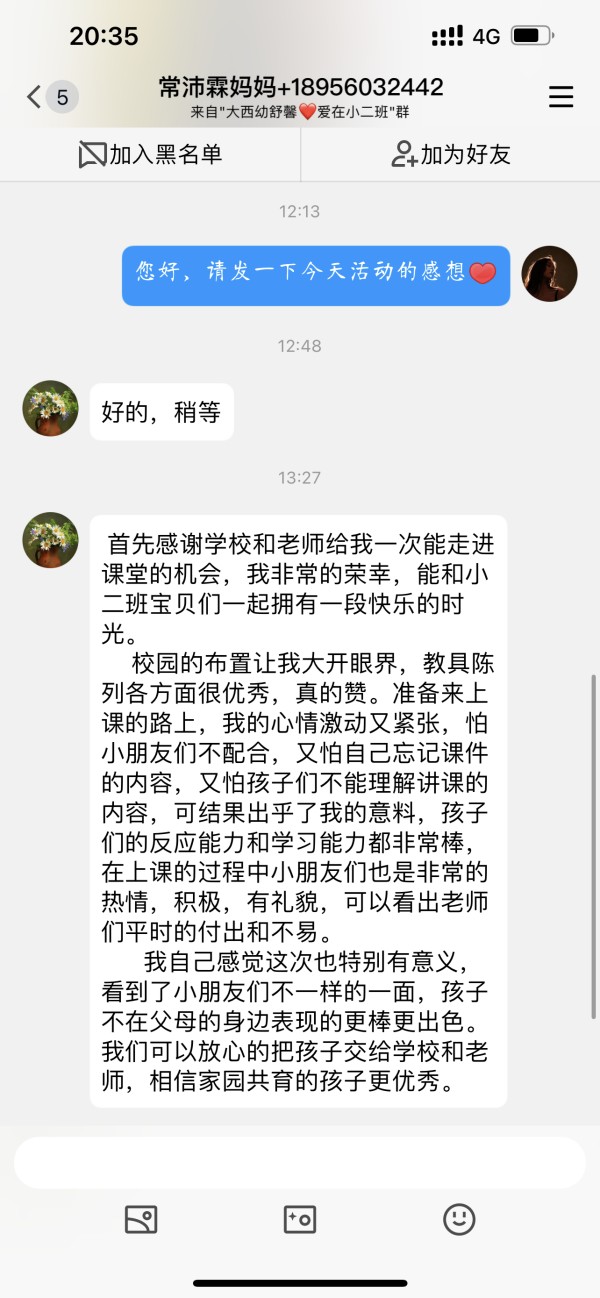Image resolution: width=600 pixels, height=1298 pixels.
Task: Focus the message input field
Action: point(300,1162)
